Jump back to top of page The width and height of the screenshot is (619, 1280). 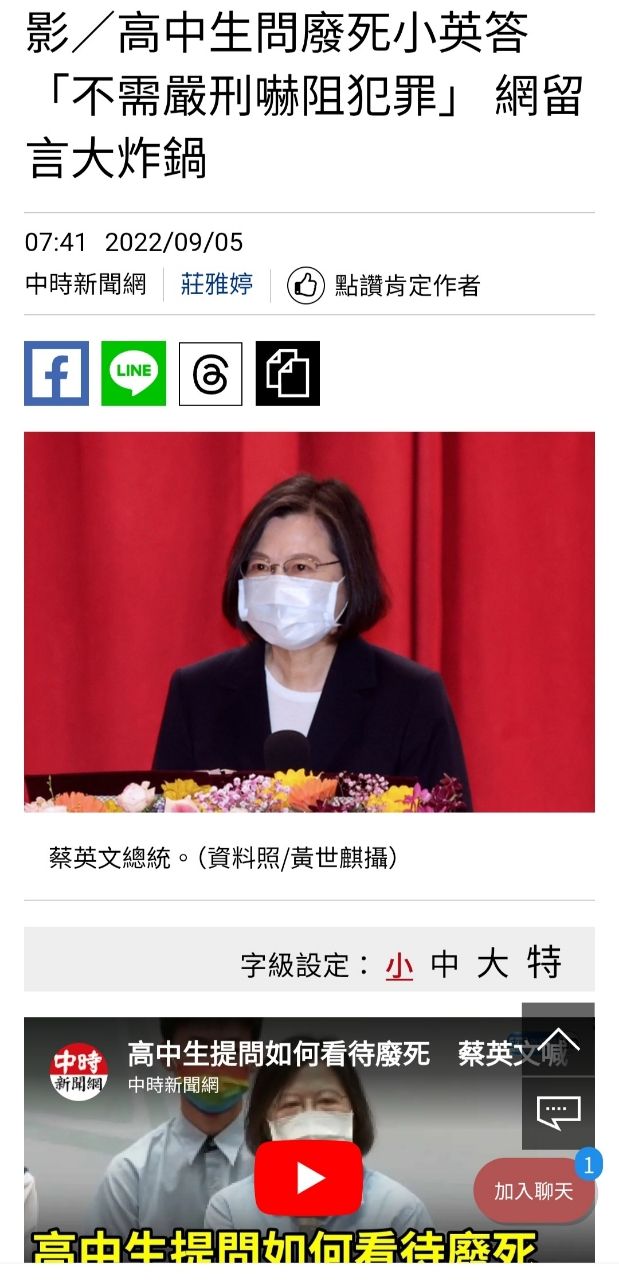[558, 1040]
